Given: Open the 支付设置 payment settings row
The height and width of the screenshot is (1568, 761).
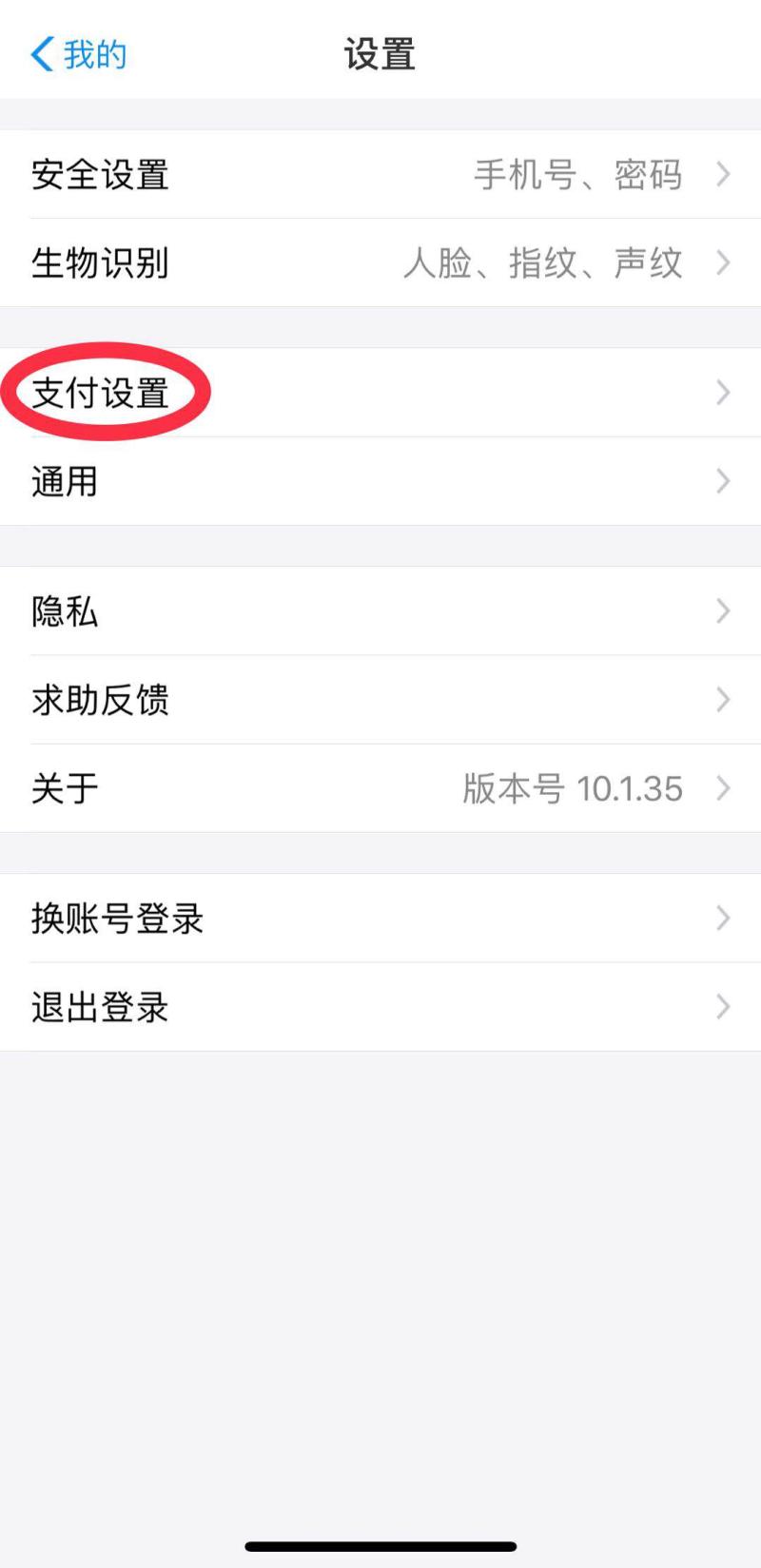Looking at the screenshot, I should coord(100,392).
